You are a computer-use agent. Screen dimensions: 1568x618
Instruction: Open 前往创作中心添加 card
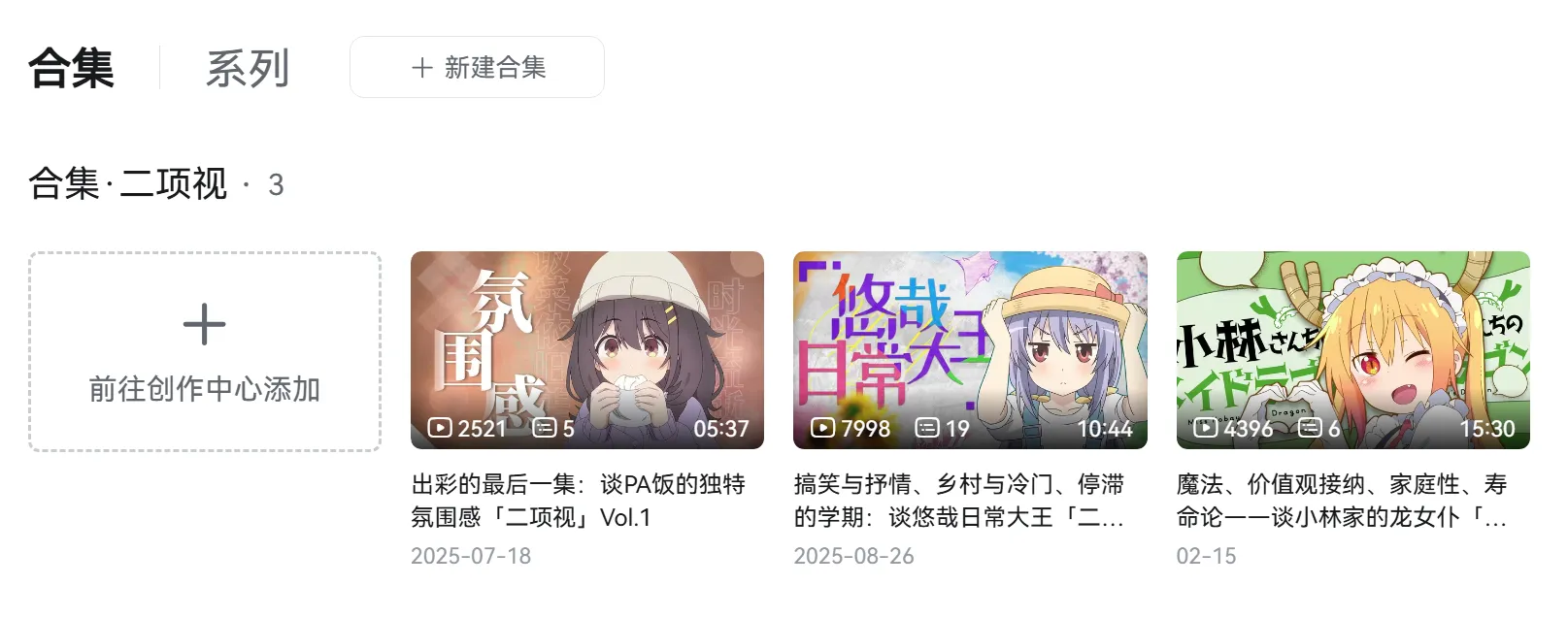click(205, 351)
